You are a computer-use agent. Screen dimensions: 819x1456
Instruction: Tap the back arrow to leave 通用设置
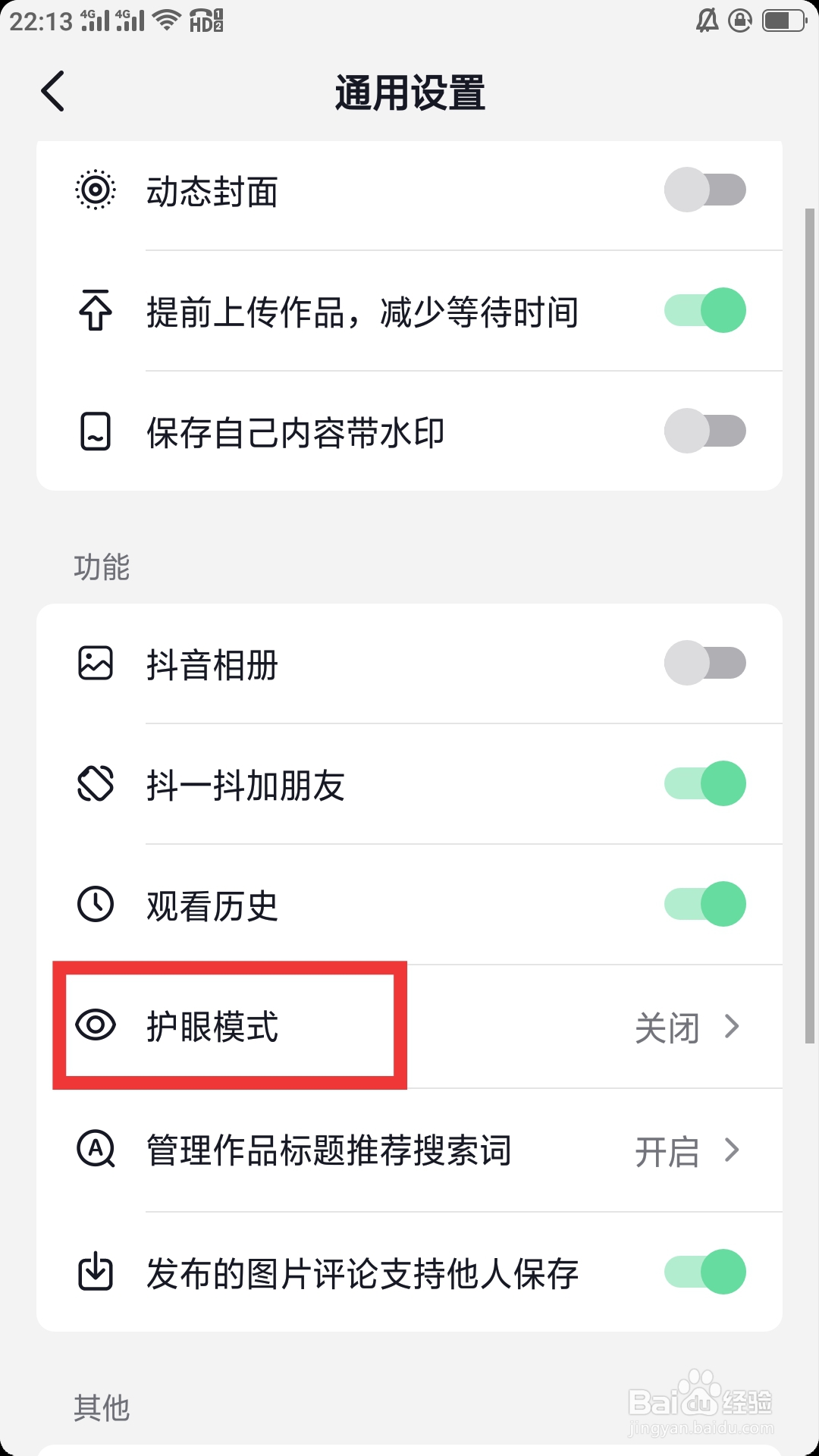(x=51, y=90)
